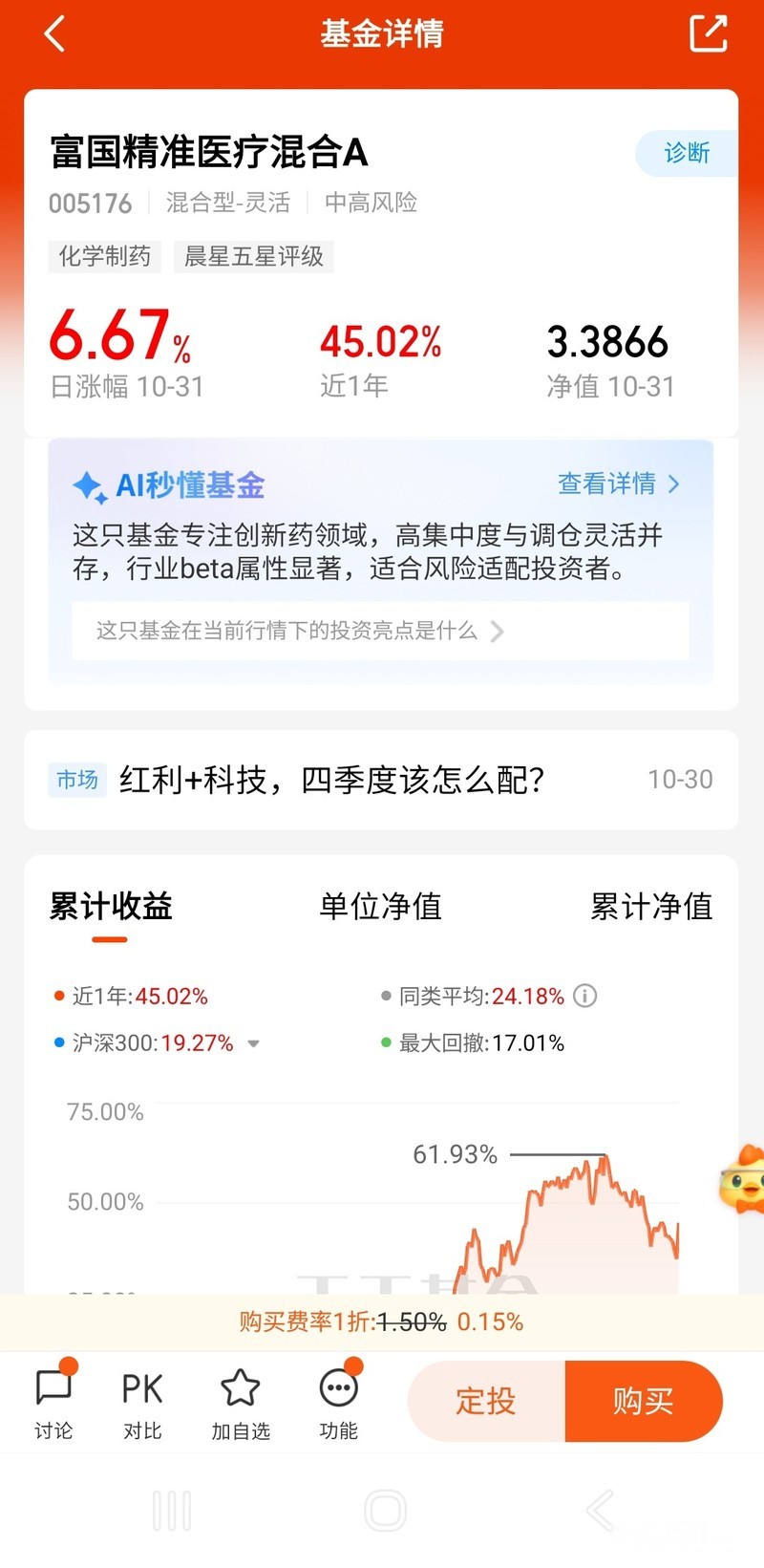Go back from fund details

(54, 33)
